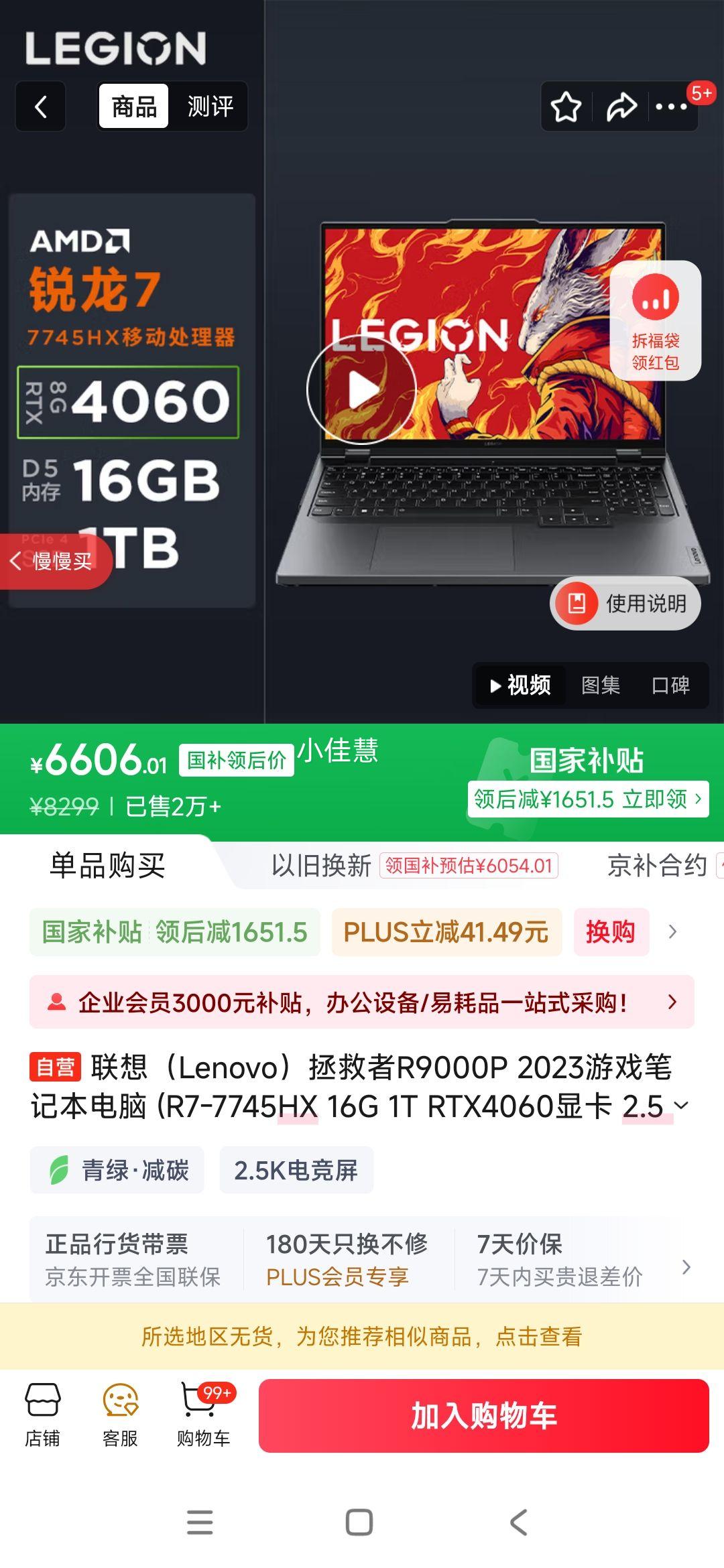The width and height of the screenshot is (724, 1568).
Task: Open the 使用说明 usage instructions
Action: tap(625, 602)
